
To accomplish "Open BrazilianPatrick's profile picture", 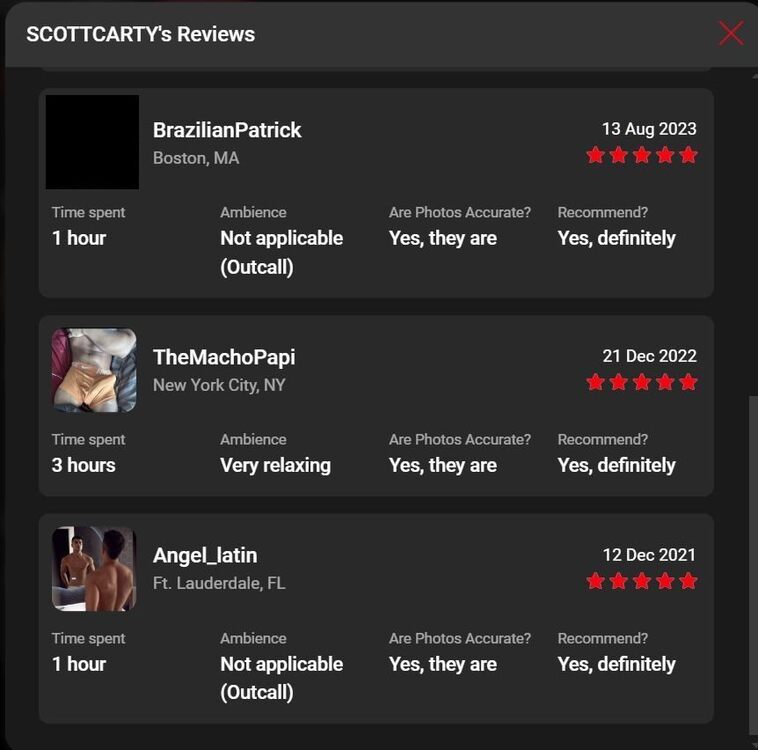I will pyautogui.click(x=92, y=142).
